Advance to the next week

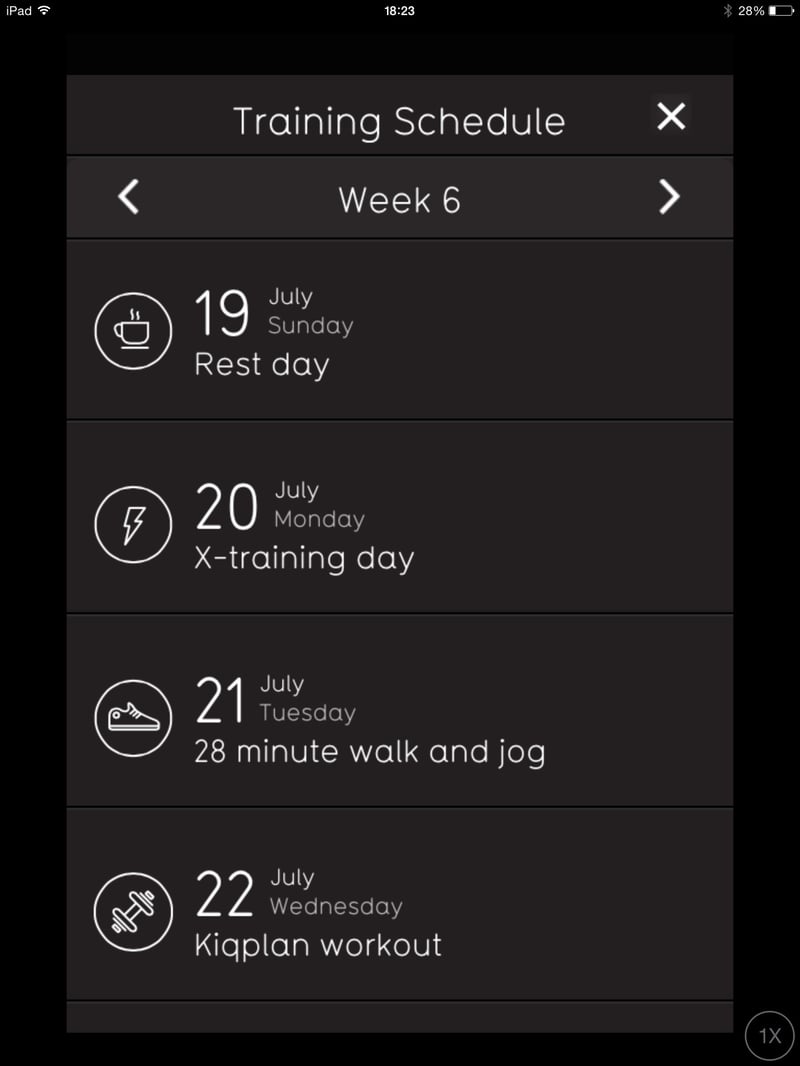(x=669, y=197)
